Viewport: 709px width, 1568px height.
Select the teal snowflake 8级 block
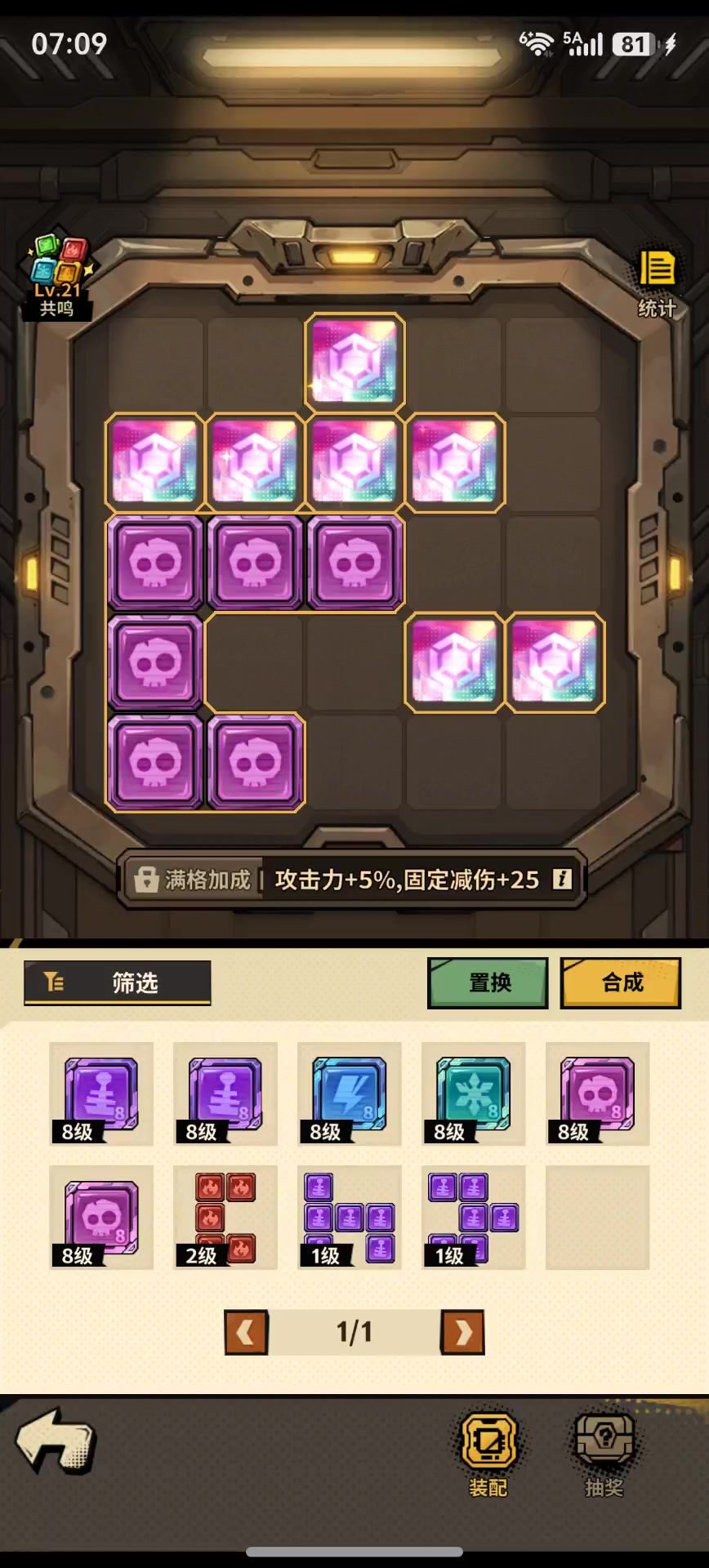pos(473,1094)
